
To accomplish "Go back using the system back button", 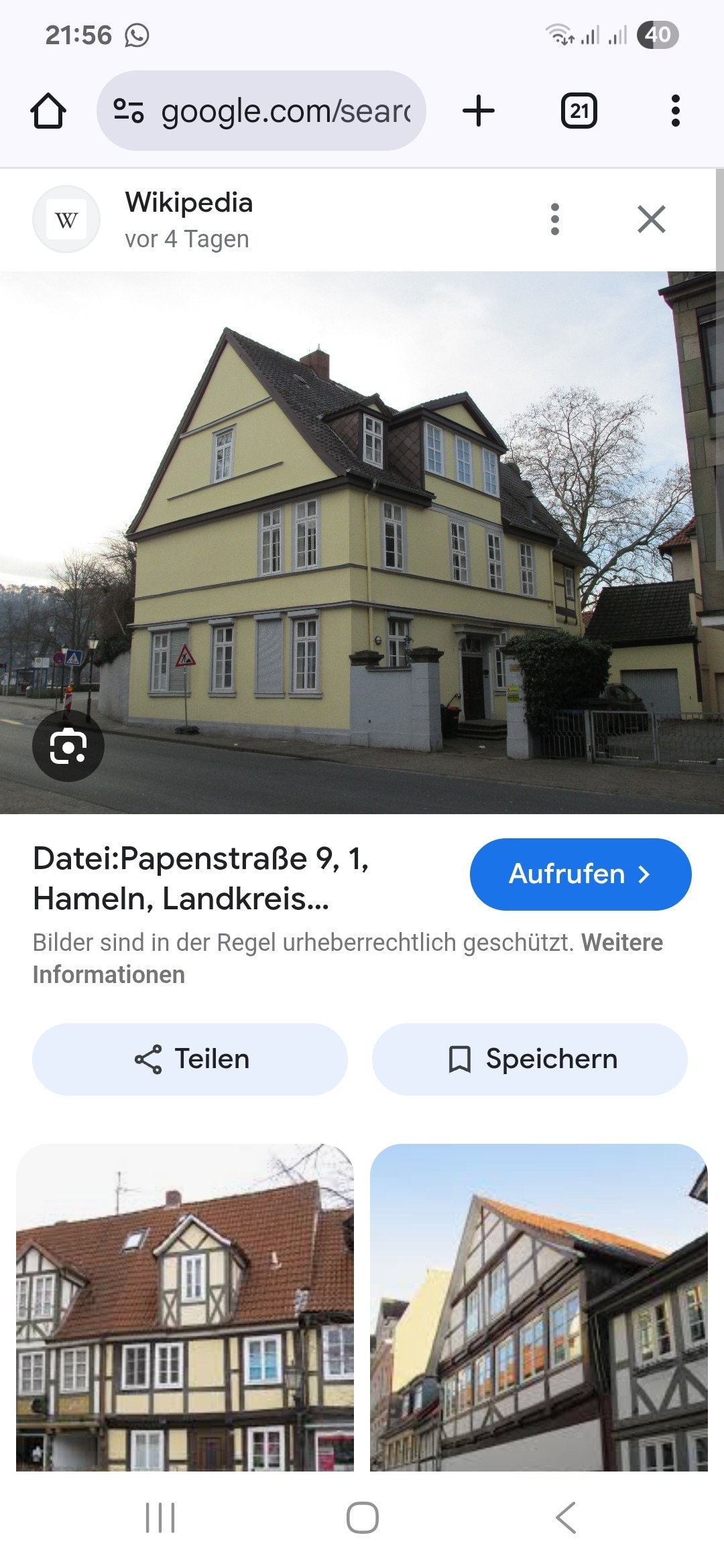I will tap(565, 1517).
